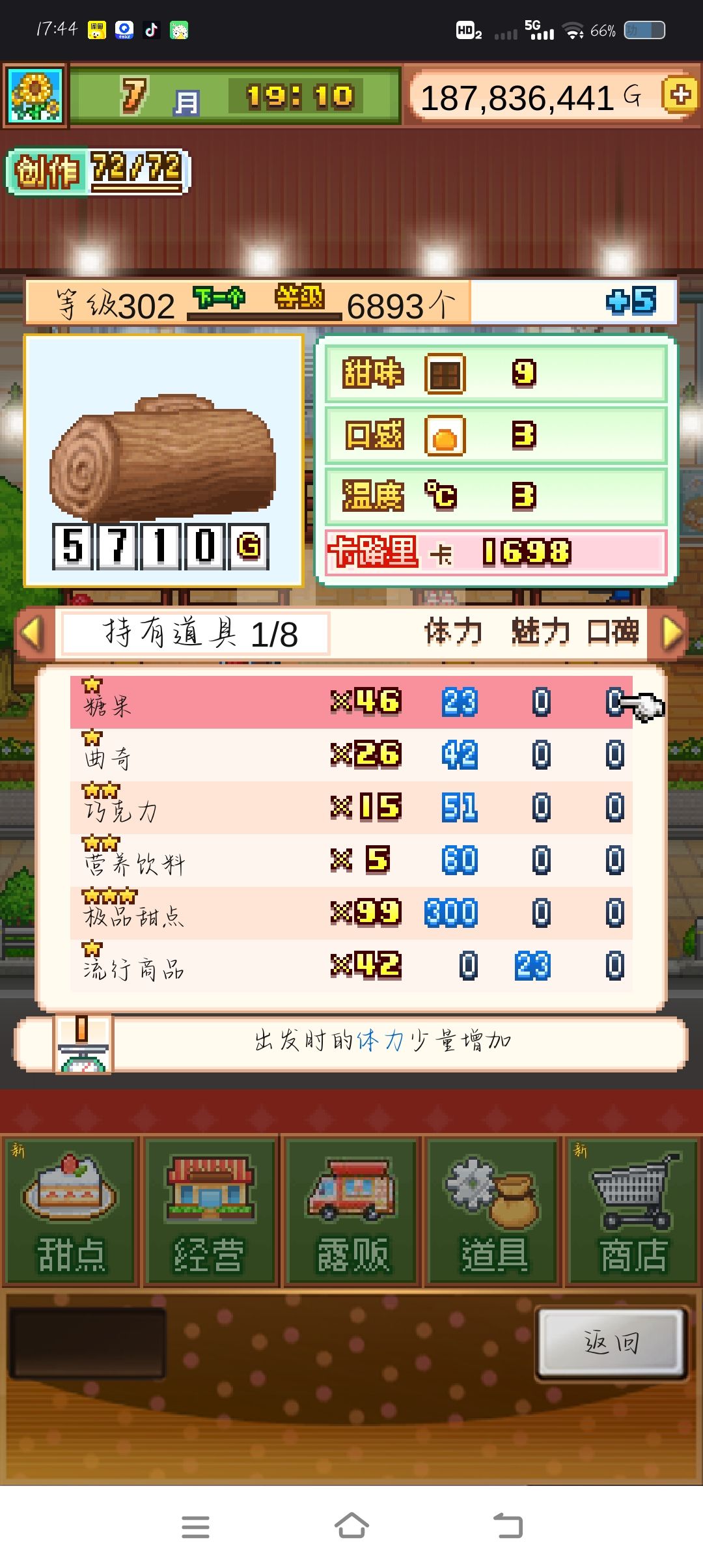Click the 甜味 chocolate stat icon
This screenshot has width=703, height=1568.
click(446, 374)
